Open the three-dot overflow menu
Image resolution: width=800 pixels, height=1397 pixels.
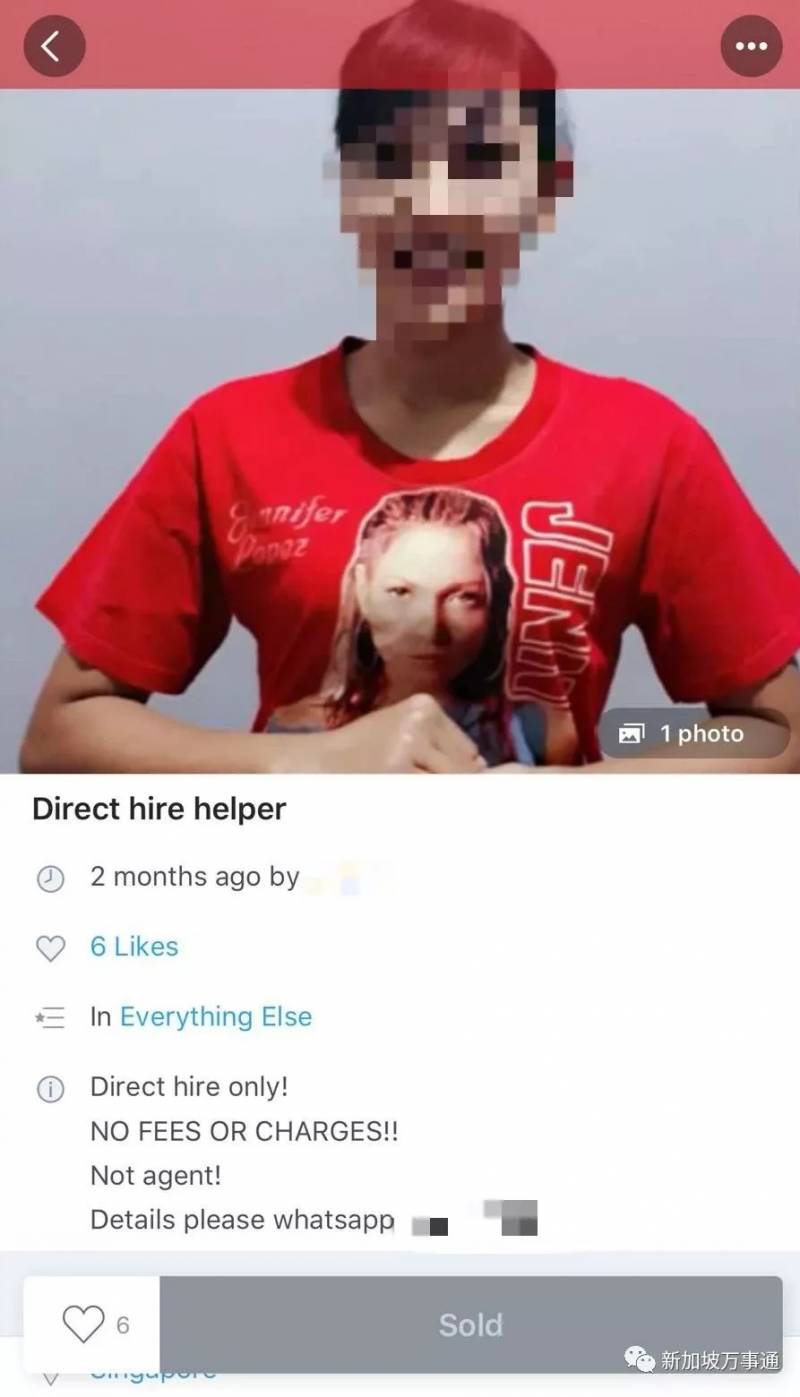tap(750, 46)
